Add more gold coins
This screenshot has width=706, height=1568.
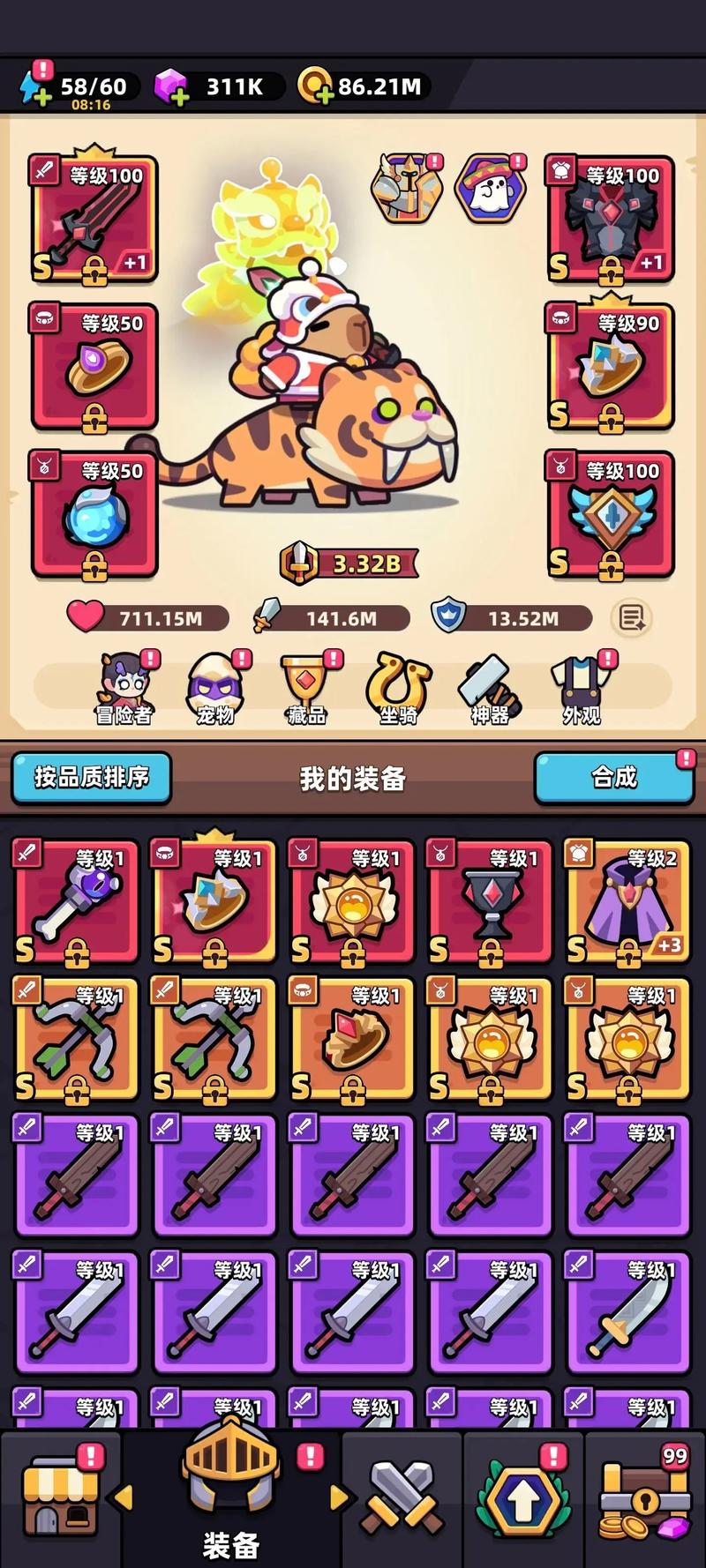coord(314,86)
